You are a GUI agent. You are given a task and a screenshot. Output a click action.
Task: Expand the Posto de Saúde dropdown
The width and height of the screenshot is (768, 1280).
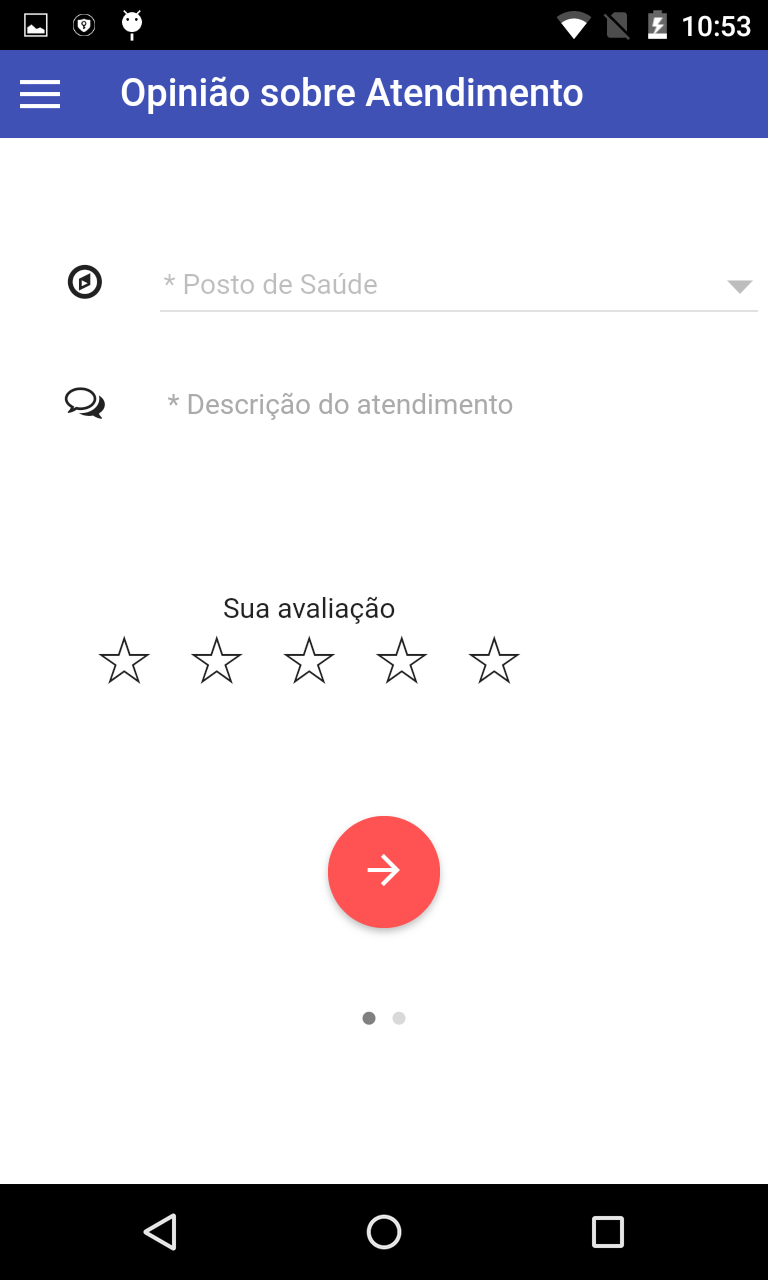[x=458, y=285]
